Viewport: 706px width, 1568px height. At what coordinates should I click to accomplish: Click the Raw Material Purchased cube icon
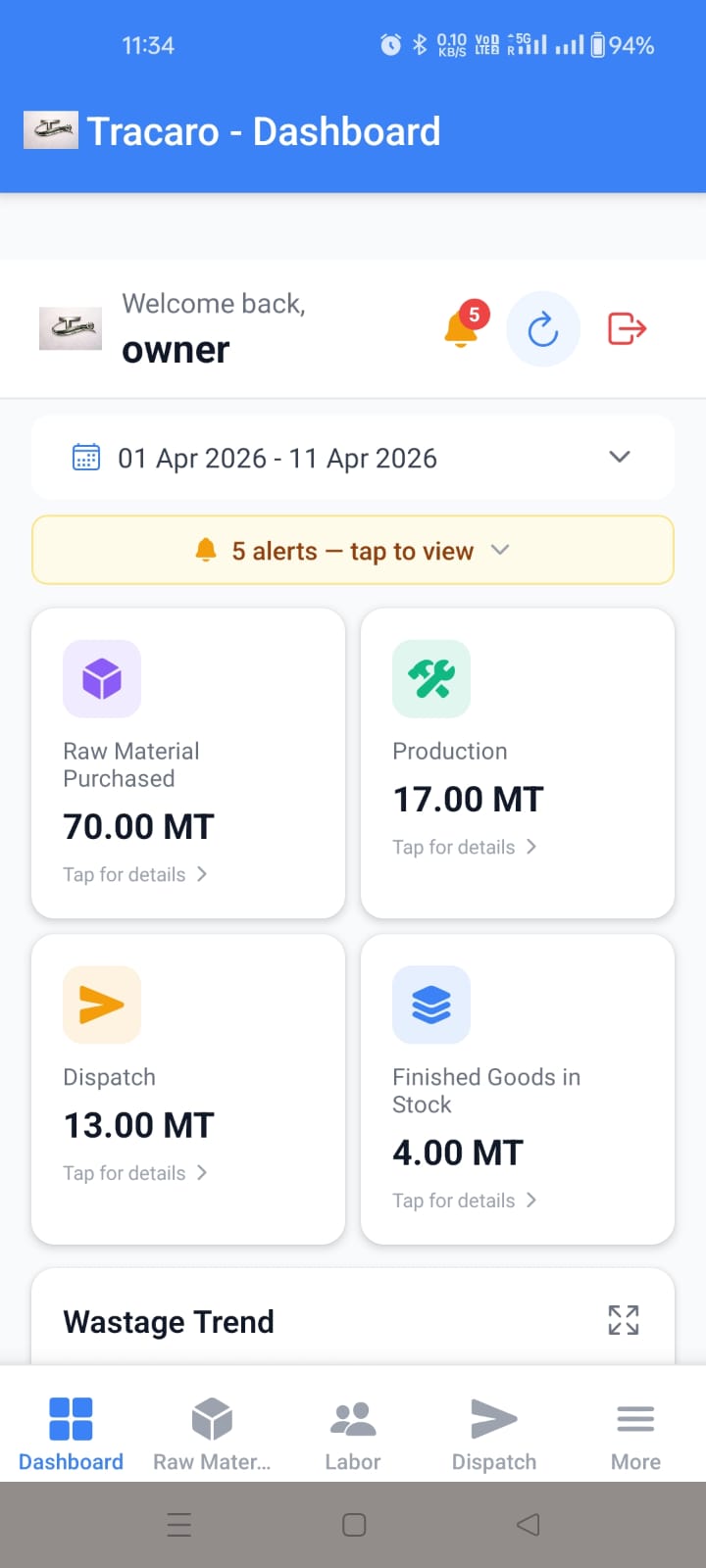pyautogui.click(x=102, y=678)
